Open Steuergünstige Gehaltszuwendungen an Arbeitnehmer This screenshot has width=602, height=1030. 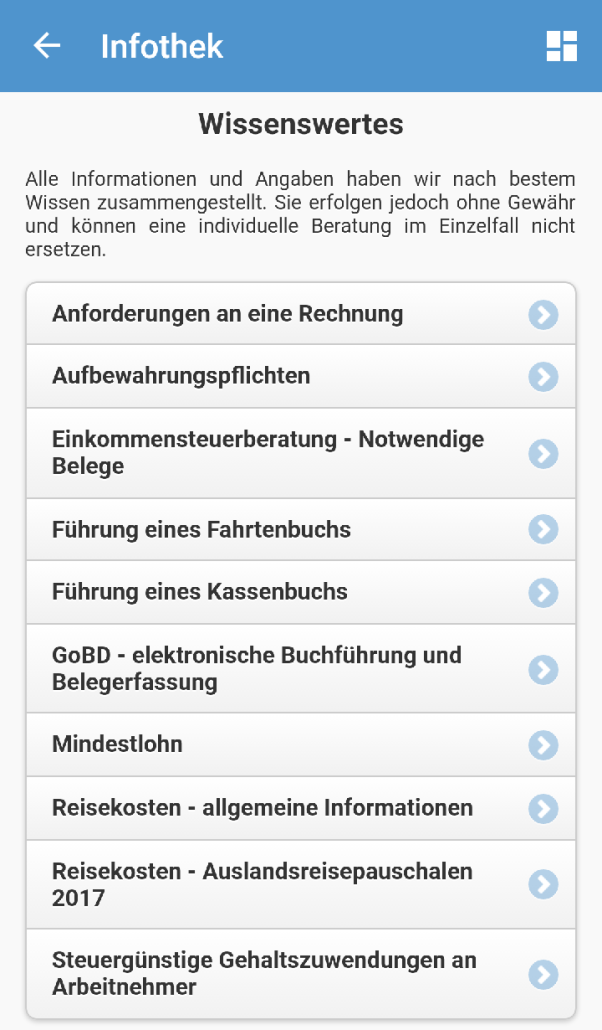[x=301, y=974]
